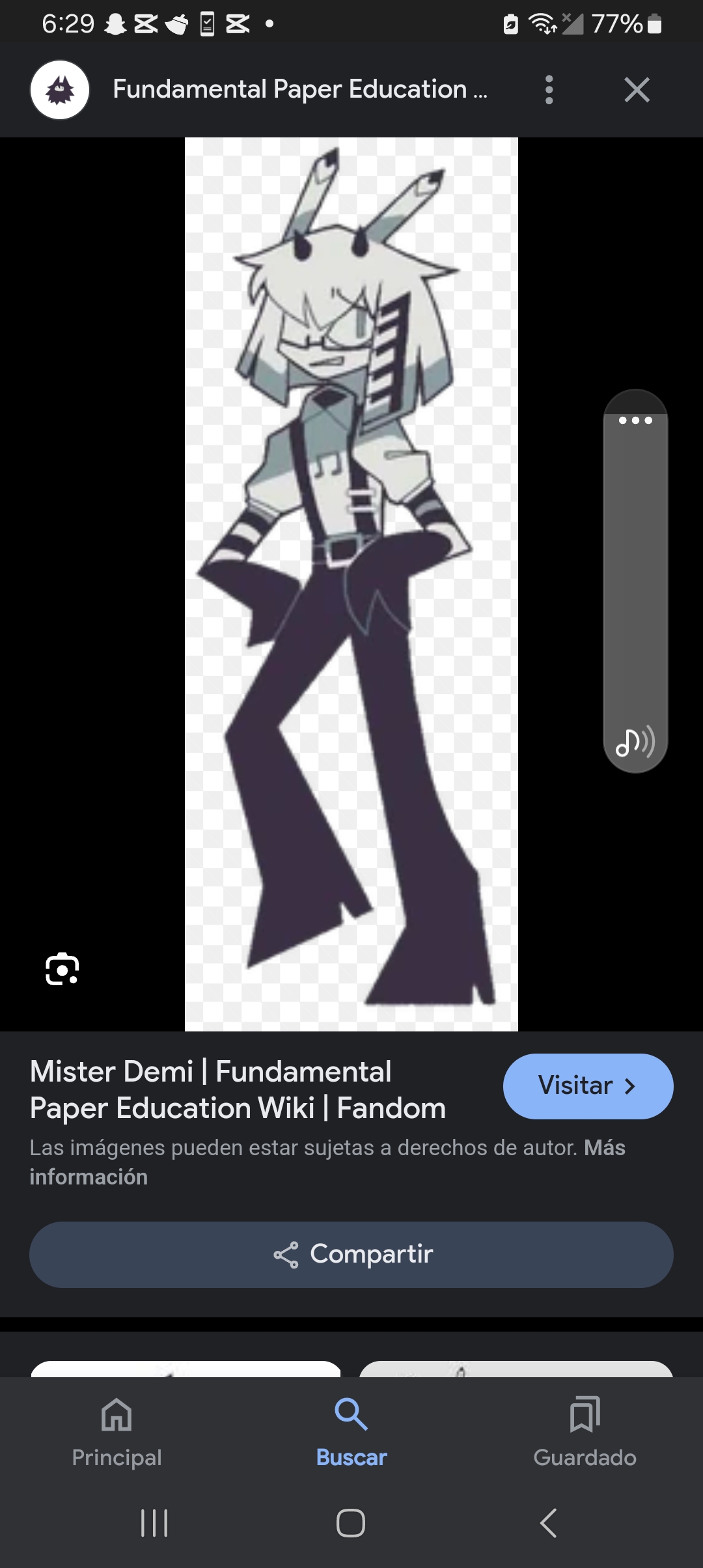Image resolution: width=703 pixels, height=1568 pixels.
Task: Share the image with Compartir
Action: point(351,1254)
